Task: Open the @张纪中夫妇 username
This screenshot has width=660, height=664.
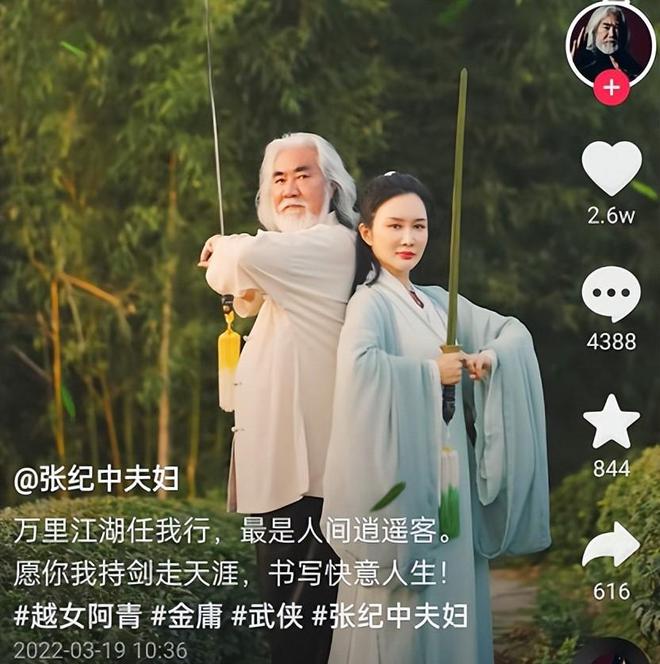Action: (x=96, y=481)
